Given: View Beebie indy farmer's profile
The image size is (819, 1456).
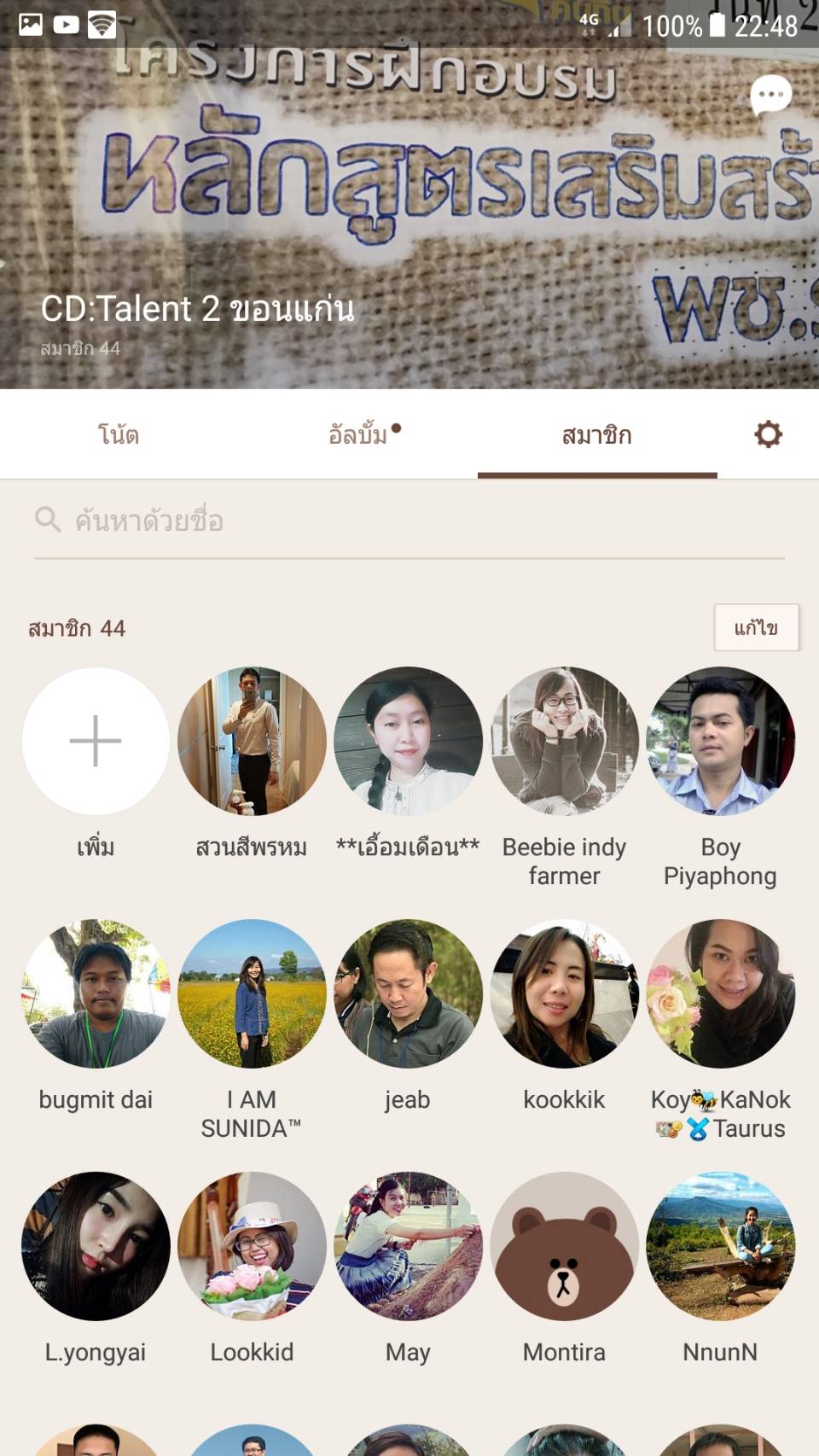Looking at the screenshot, I should (564, 741).
